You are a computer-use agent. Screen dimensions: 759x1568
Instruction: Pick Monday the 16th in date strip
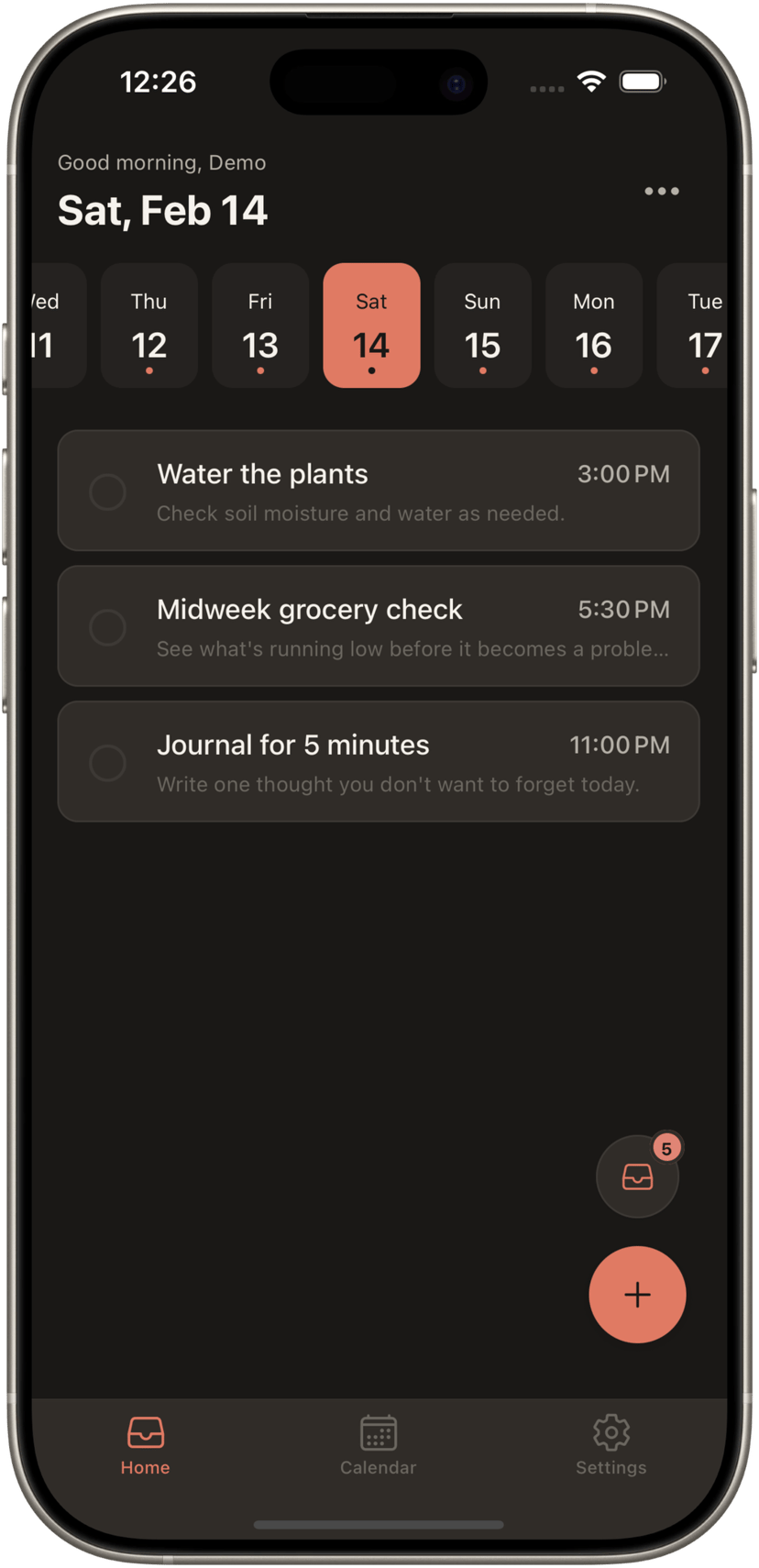(x=593, y=326)
